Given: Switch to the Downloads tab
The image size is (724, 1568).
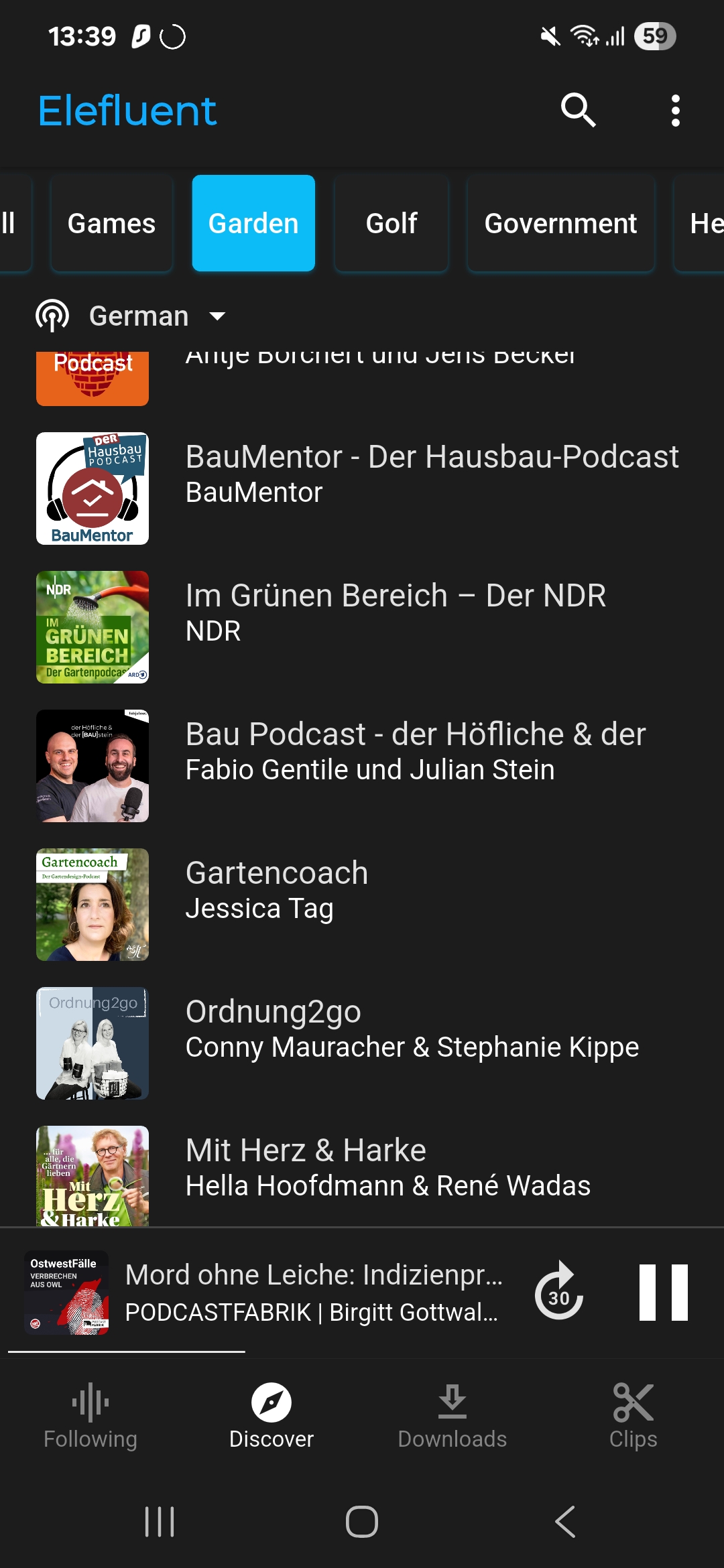Looking at the screenshot, I should [x=452, y=1415].
